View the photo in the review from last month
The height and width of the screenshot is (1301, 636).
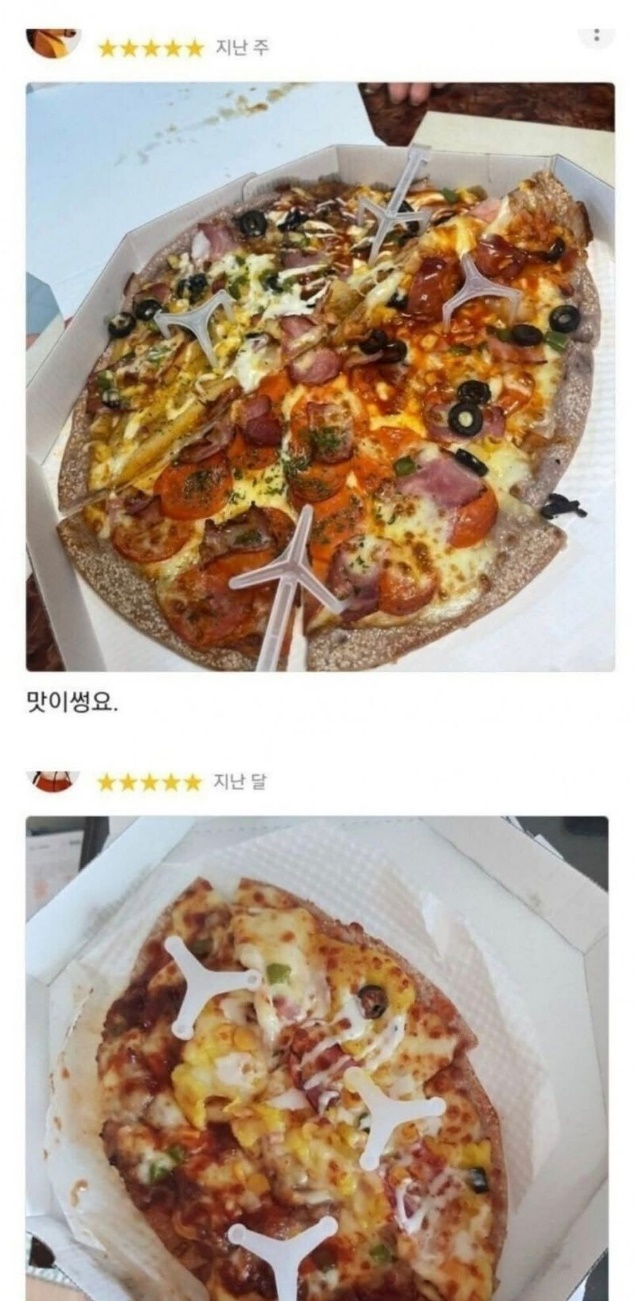pos(317,1058)
